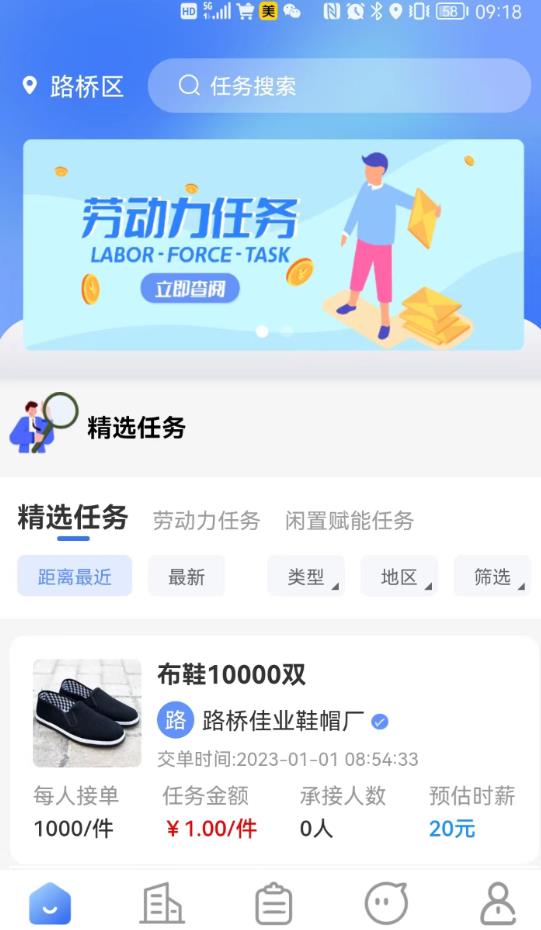Switch to the 劳动力任务 tab
This screenshot has width=541, height=930.
(x=206, y=520)
